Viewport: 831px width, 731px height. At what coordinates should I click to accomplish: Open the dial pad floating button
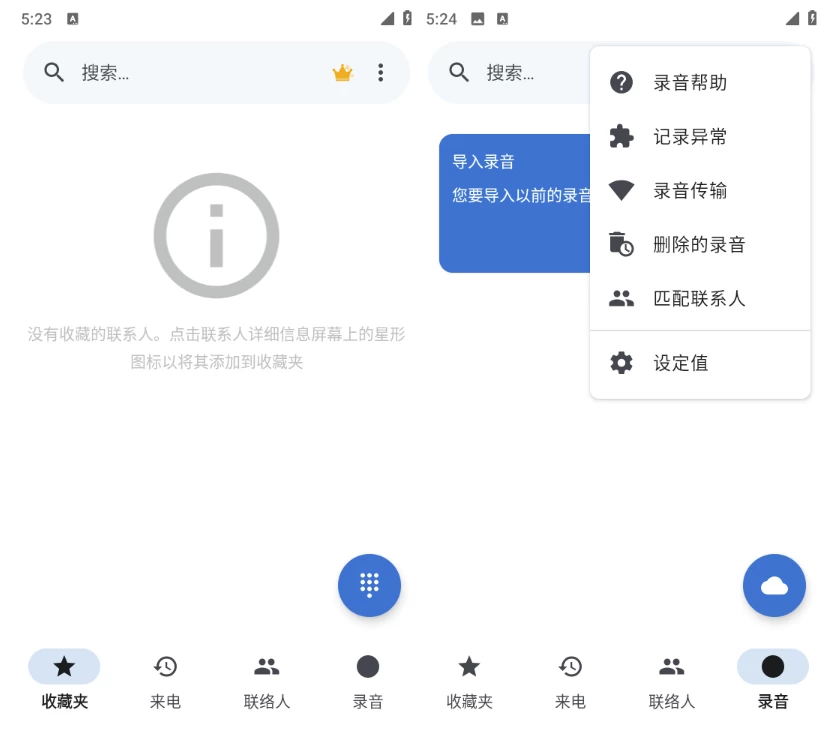click(x=369, y=585)
